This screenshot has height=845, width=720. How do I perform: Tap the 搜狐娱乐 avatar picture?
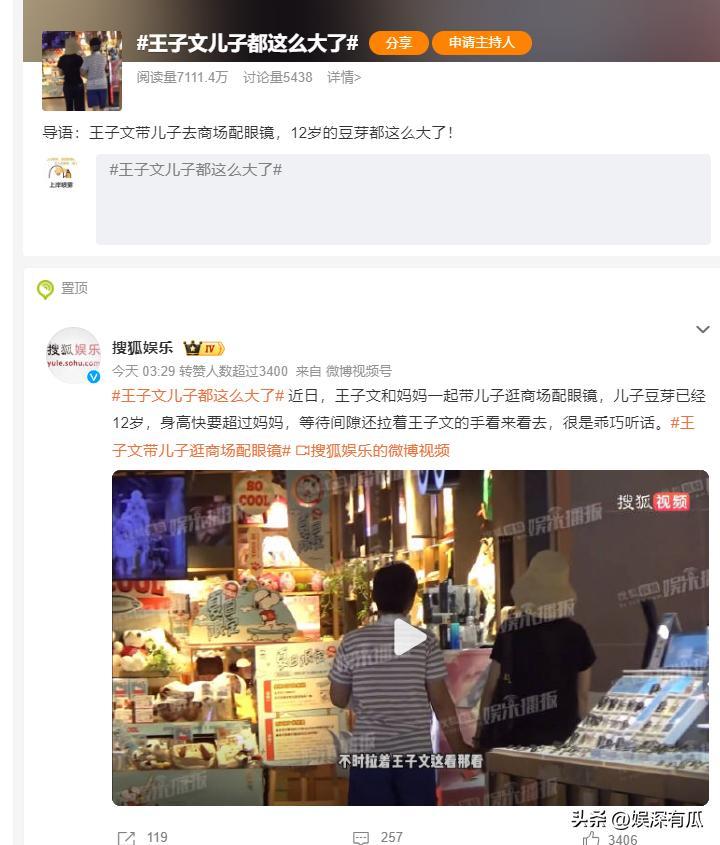(74, 355)
